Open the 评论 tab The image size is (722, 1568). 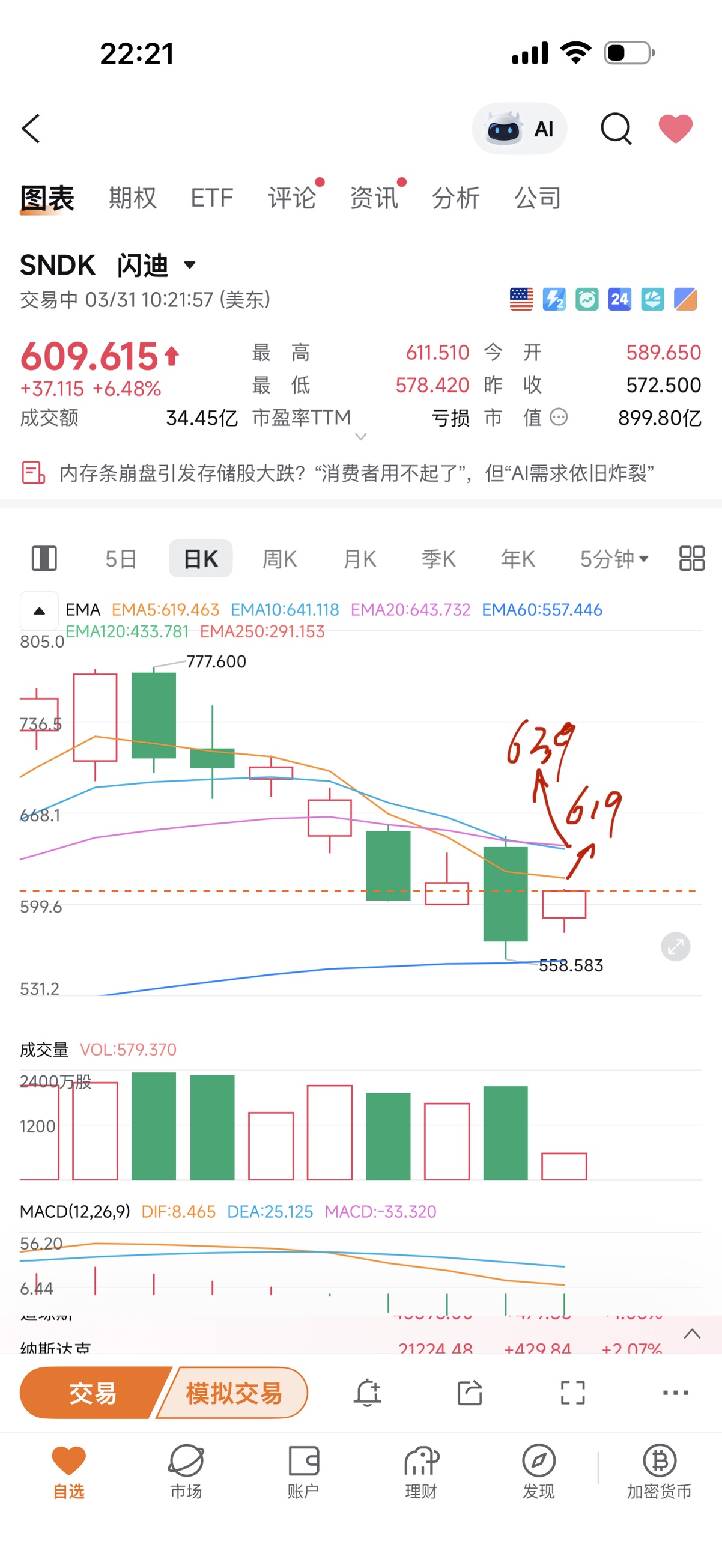point(291,198)
